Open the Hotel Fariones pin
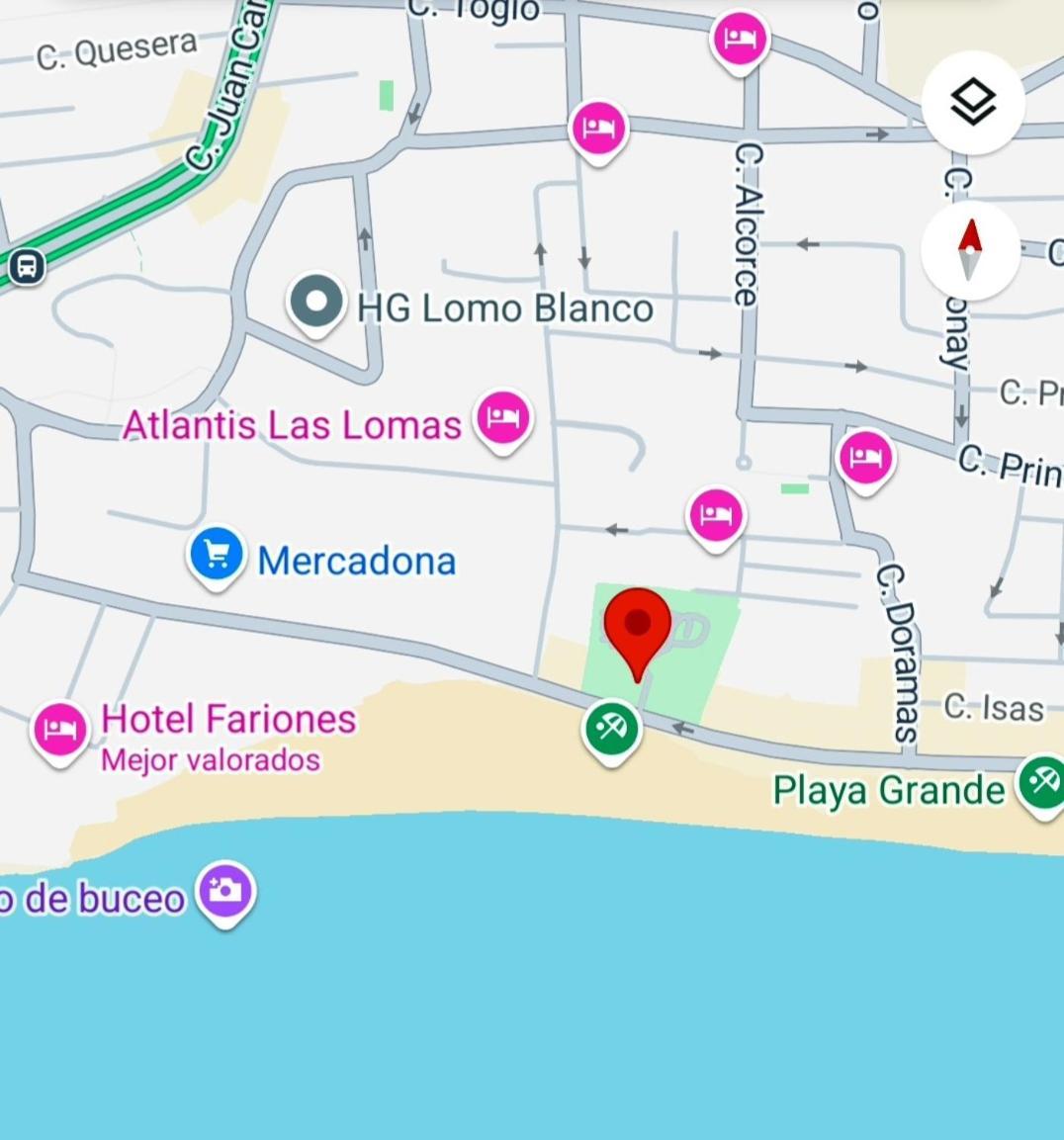 pyautogui.click(x=60, y=730)
